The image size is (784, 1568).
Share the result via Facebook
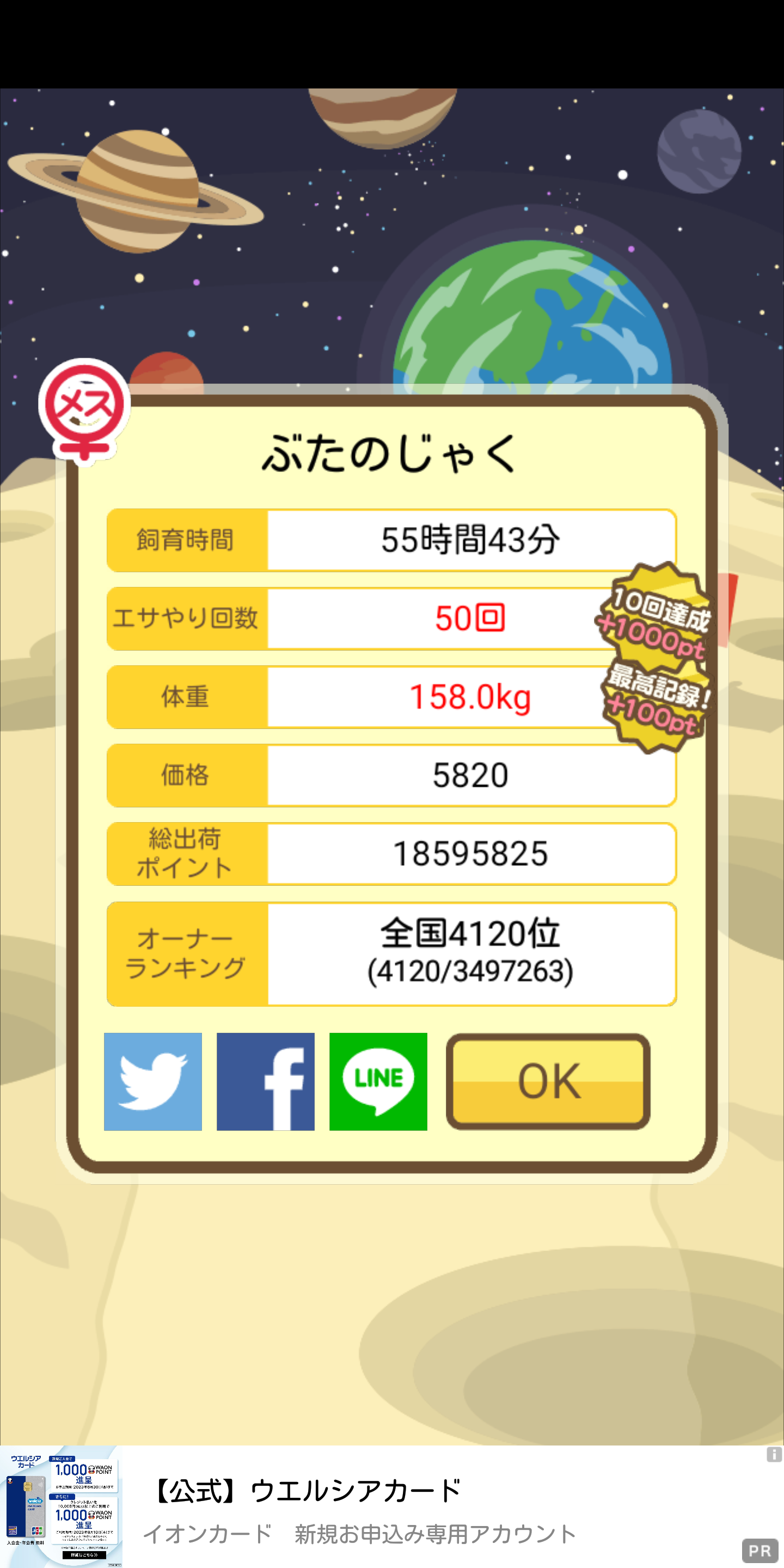(x=265, y=1082)
